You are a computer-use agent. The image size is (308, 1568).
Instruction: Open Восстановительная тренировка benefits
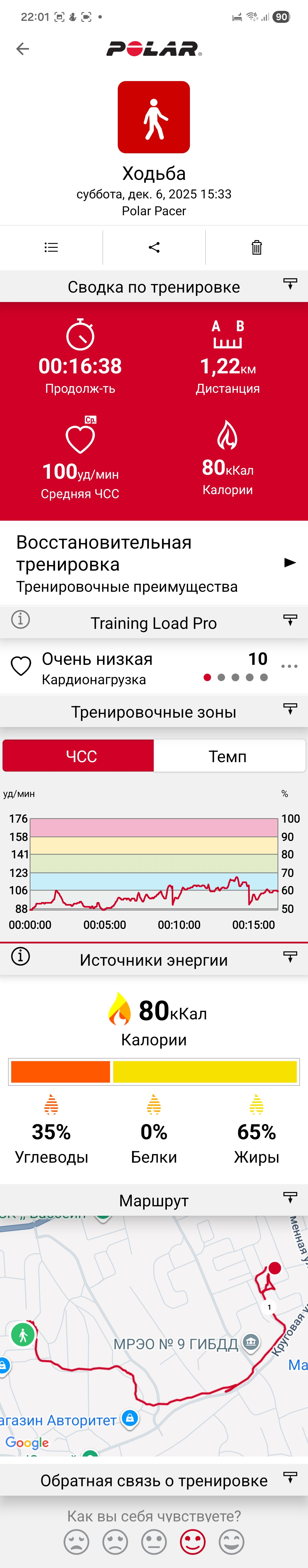(x=154, y=563)
